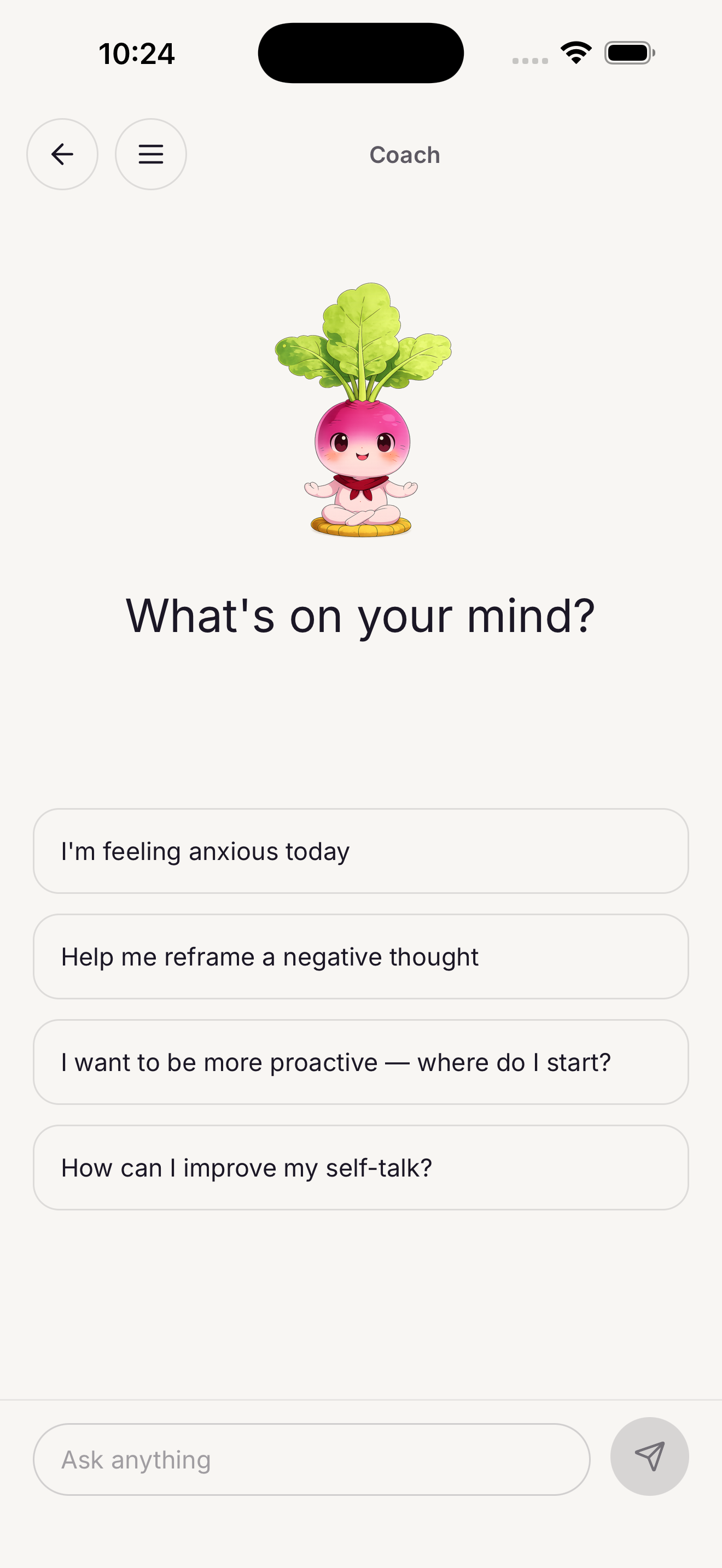The width and height of the screenshot is (722, 1568).
Task: Select 'I'm feeling anxious today' prompt
Action: coord(360,851)
